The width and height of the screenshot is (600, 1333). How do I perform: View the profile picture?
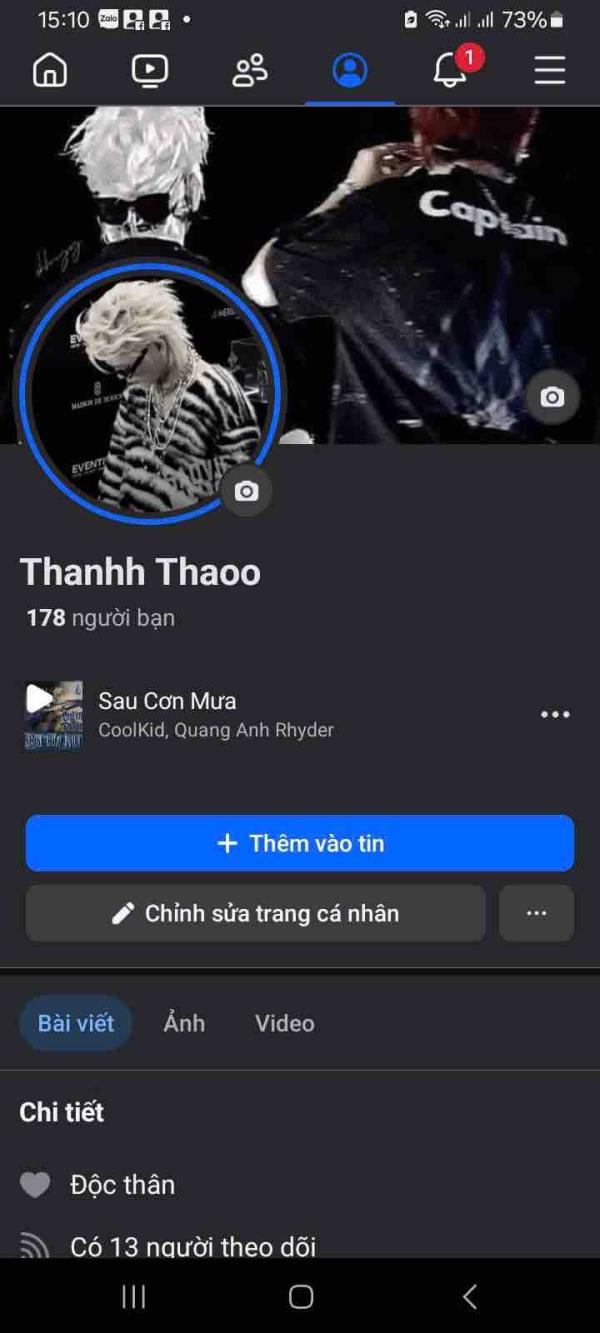tap(150, 390)
